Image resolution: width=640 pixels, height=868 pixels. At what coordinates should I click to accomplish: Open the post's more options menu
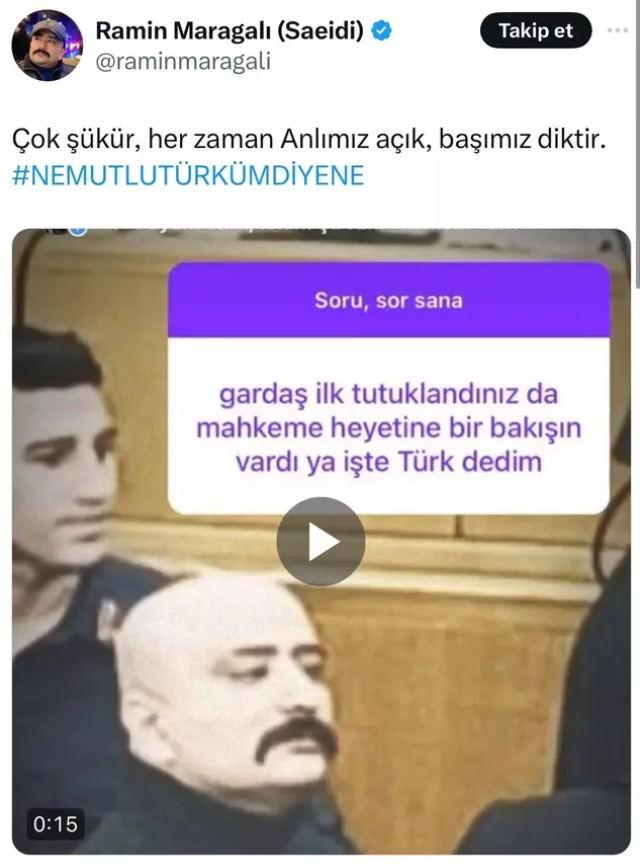point(618,31)
